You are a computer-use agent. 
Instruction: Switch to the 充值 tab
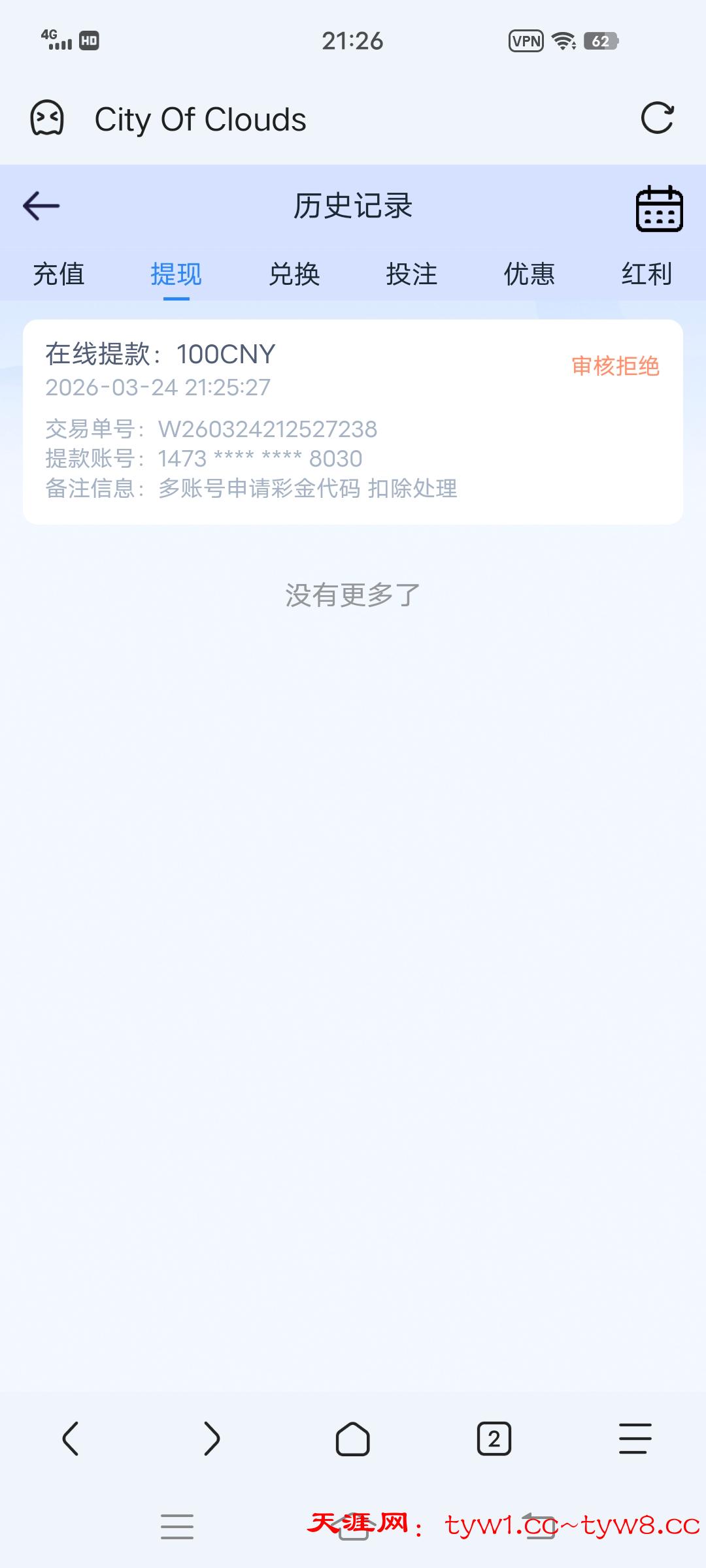(59, 274)
